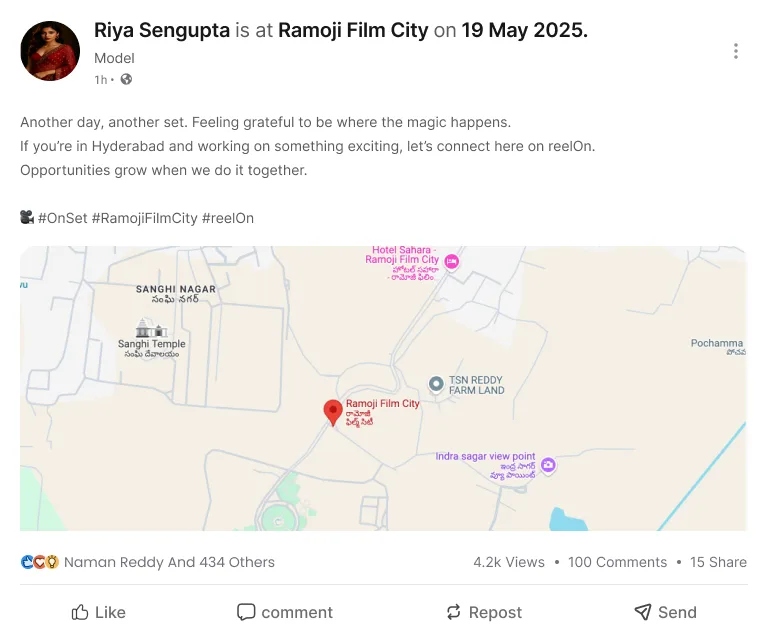Open the Ramoji Film City map preview
768x643 pixels.
383,388
